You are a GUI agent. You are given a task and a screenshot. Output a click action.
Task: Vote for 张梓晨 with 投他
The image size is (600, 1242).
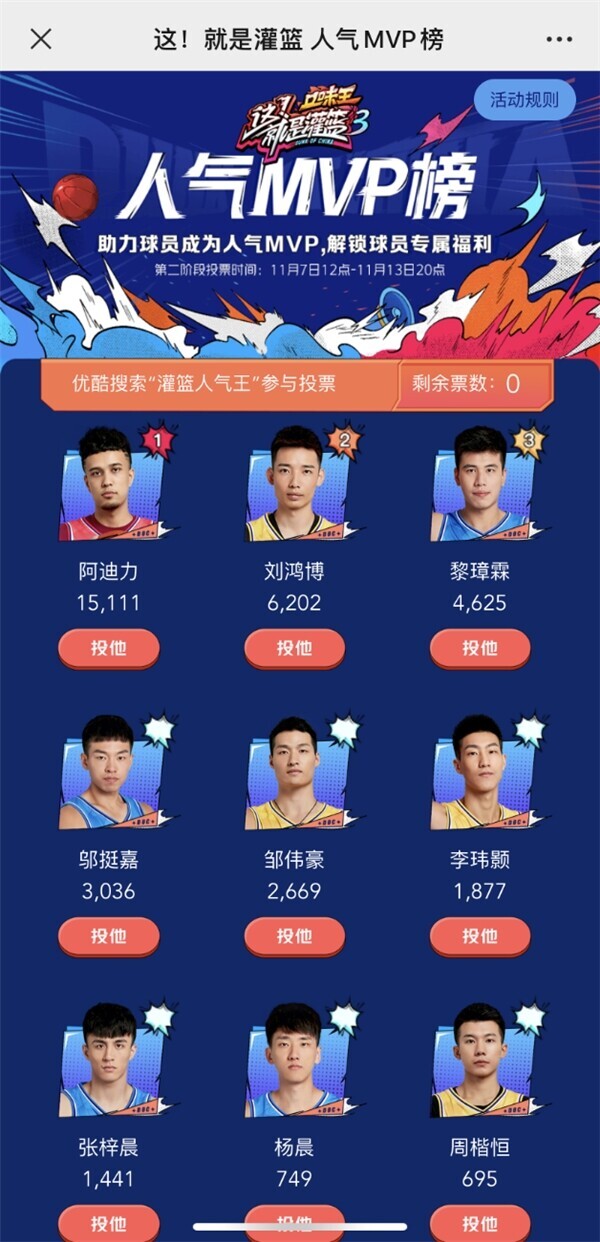109,1224
